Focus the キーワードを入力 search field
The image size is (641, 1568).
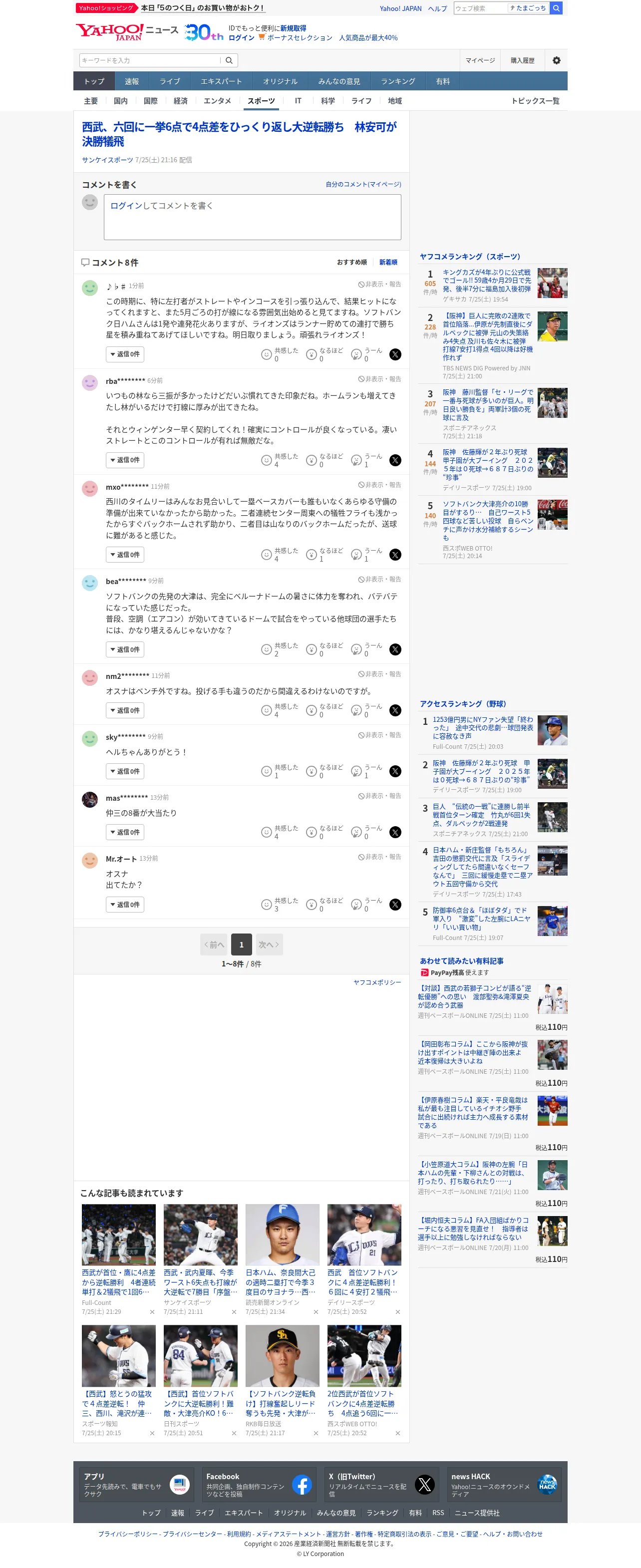pos(150,60)
